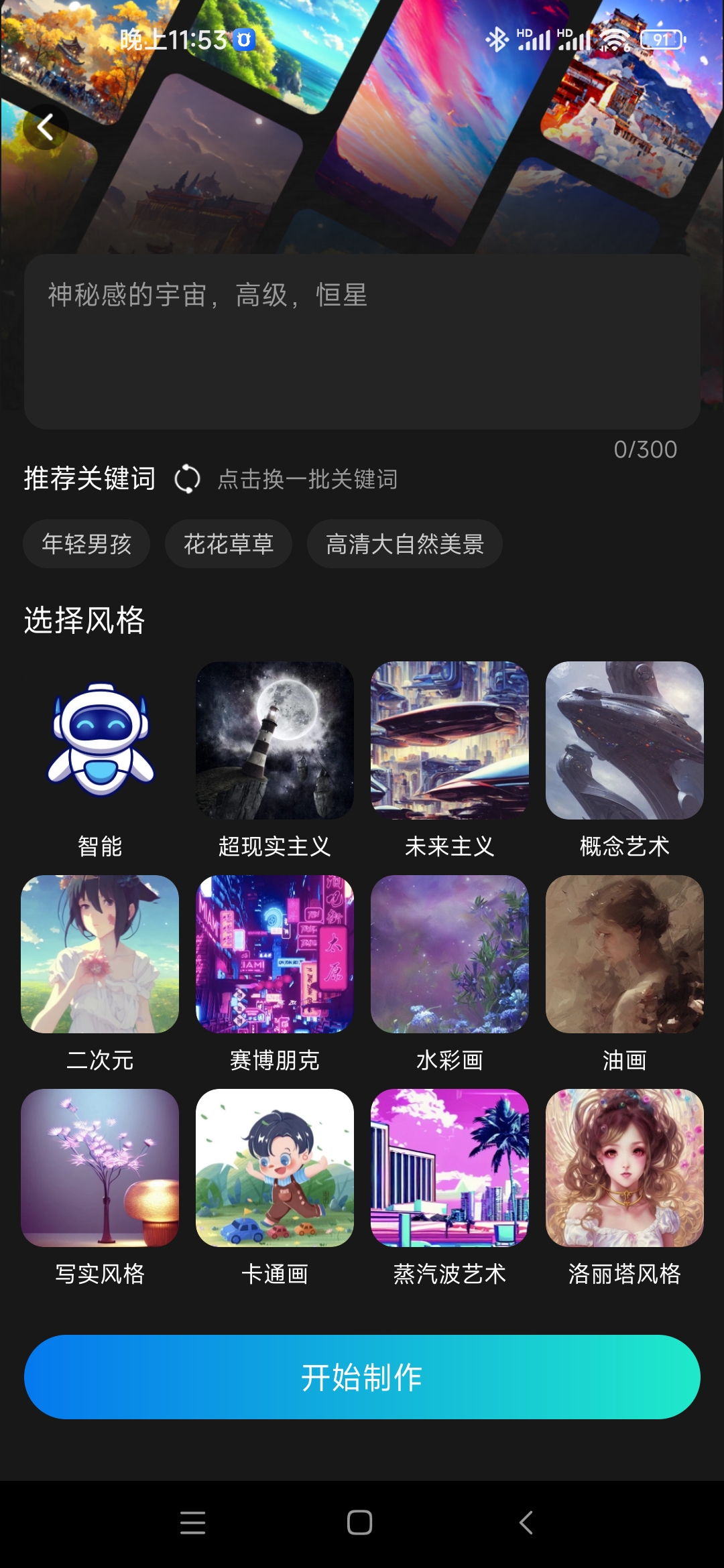Viewport: 724px width, 1568px height.
Task: Start generating with 开始制作
Action: click(362, 1377)
